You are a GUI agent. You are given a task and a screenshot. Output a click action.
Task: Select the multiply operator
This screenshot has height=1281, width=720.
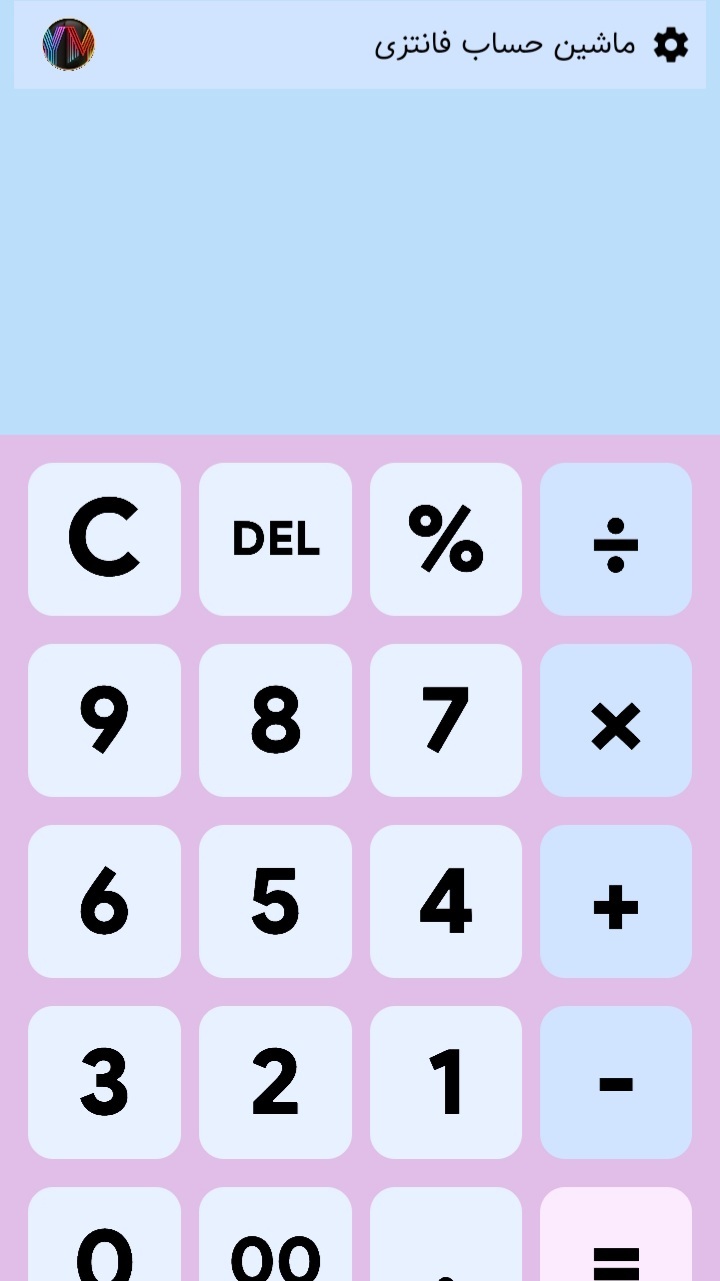pyautogui.click(x=616, y=720)
